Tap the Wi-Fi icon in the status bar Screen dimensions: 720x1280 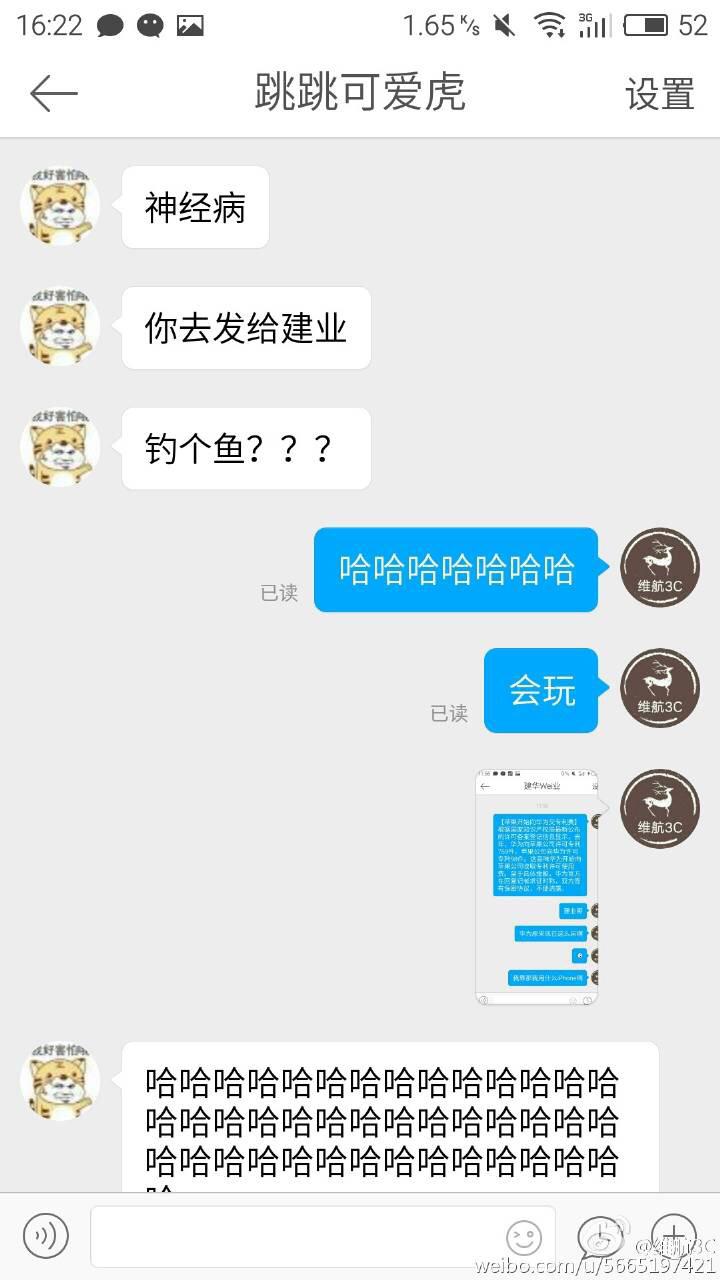547,24
